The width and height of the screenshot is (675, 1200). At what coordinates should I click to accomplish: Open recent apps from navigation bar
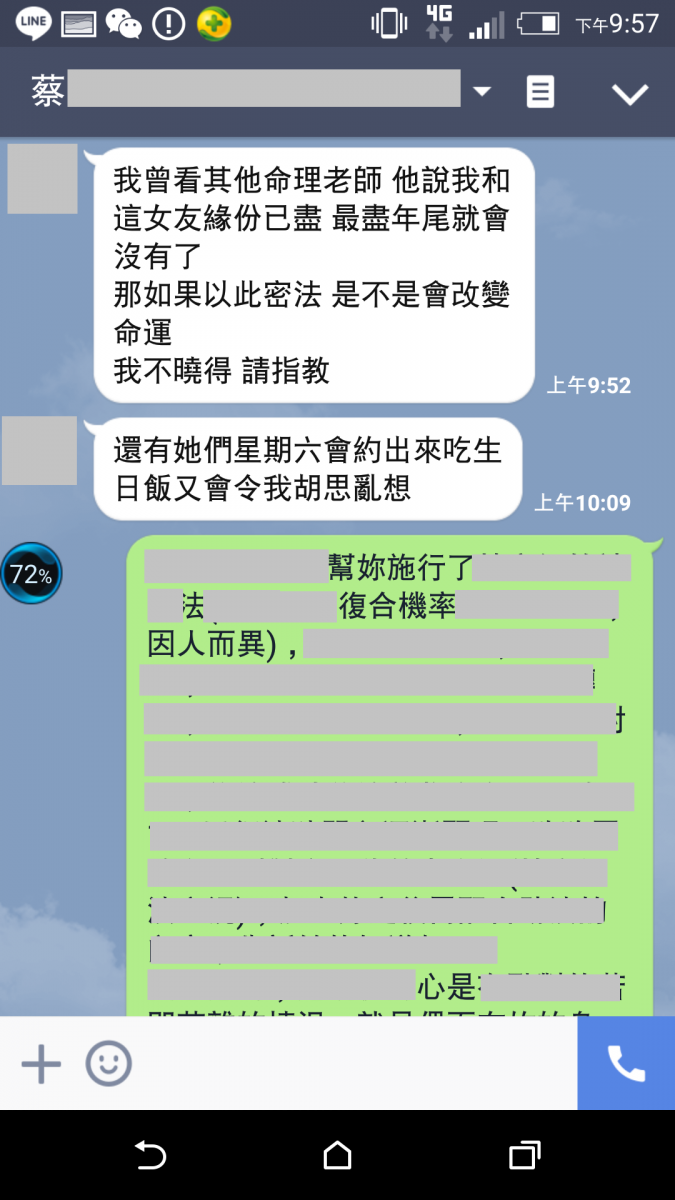point(524,1156)
